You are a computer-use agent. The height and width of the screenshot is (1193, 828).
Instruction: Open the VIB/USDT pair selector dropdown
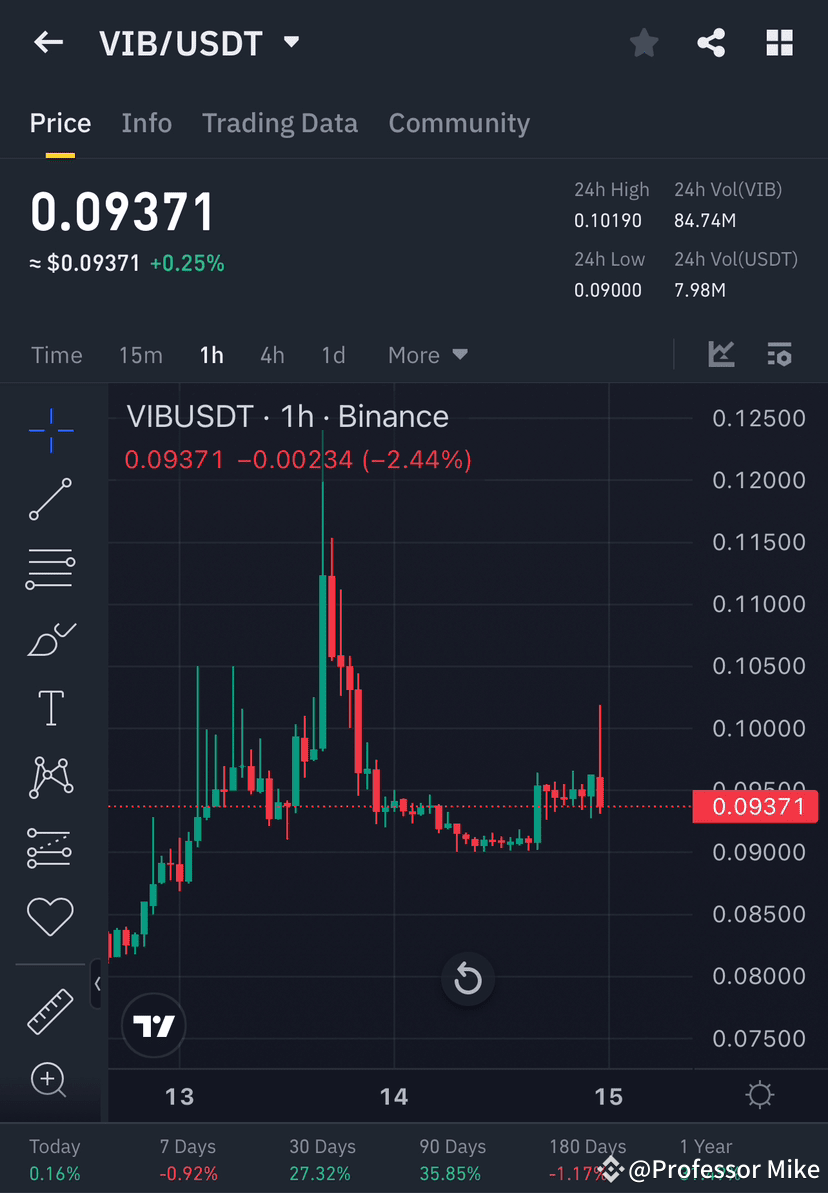tap(290, 43)
